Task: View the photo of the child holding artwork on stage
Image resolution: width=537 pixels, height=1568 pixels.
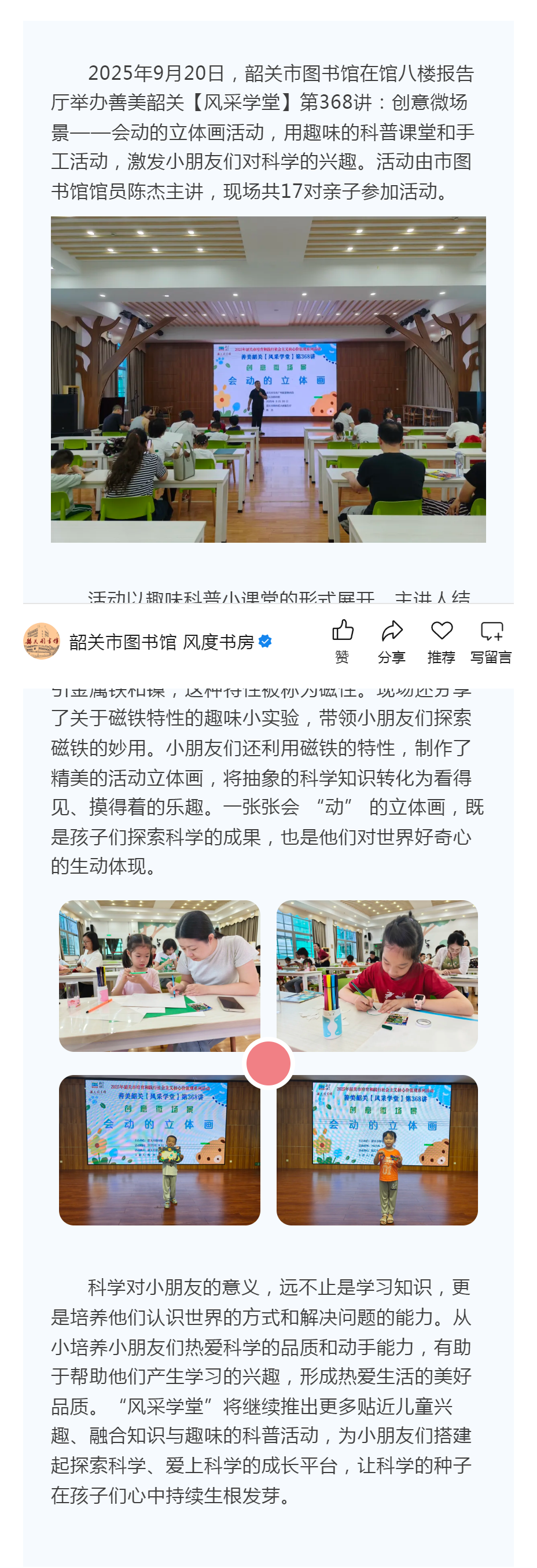Action: click(x=159, y=1149)
